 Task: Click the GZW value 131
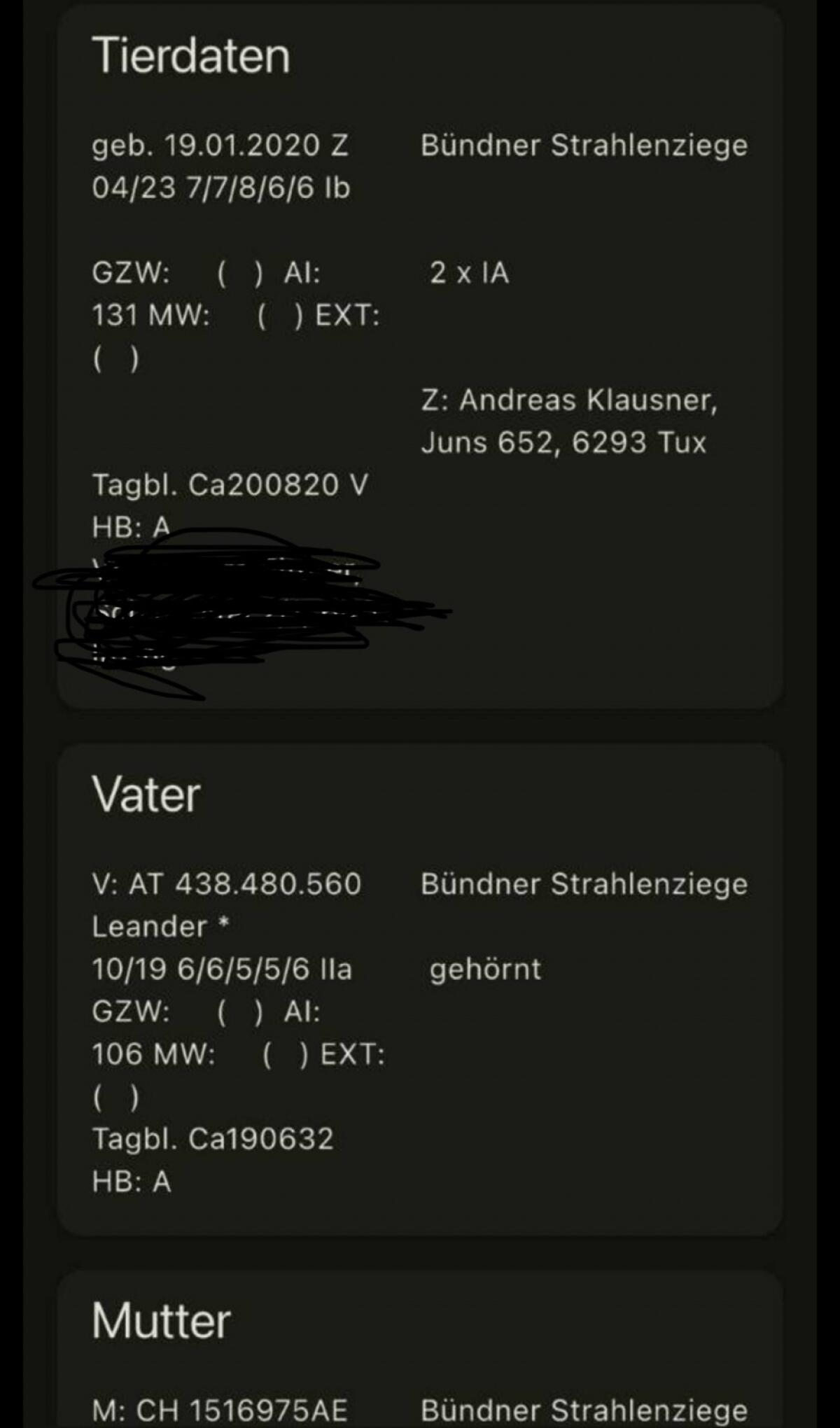tap(114, 315)
